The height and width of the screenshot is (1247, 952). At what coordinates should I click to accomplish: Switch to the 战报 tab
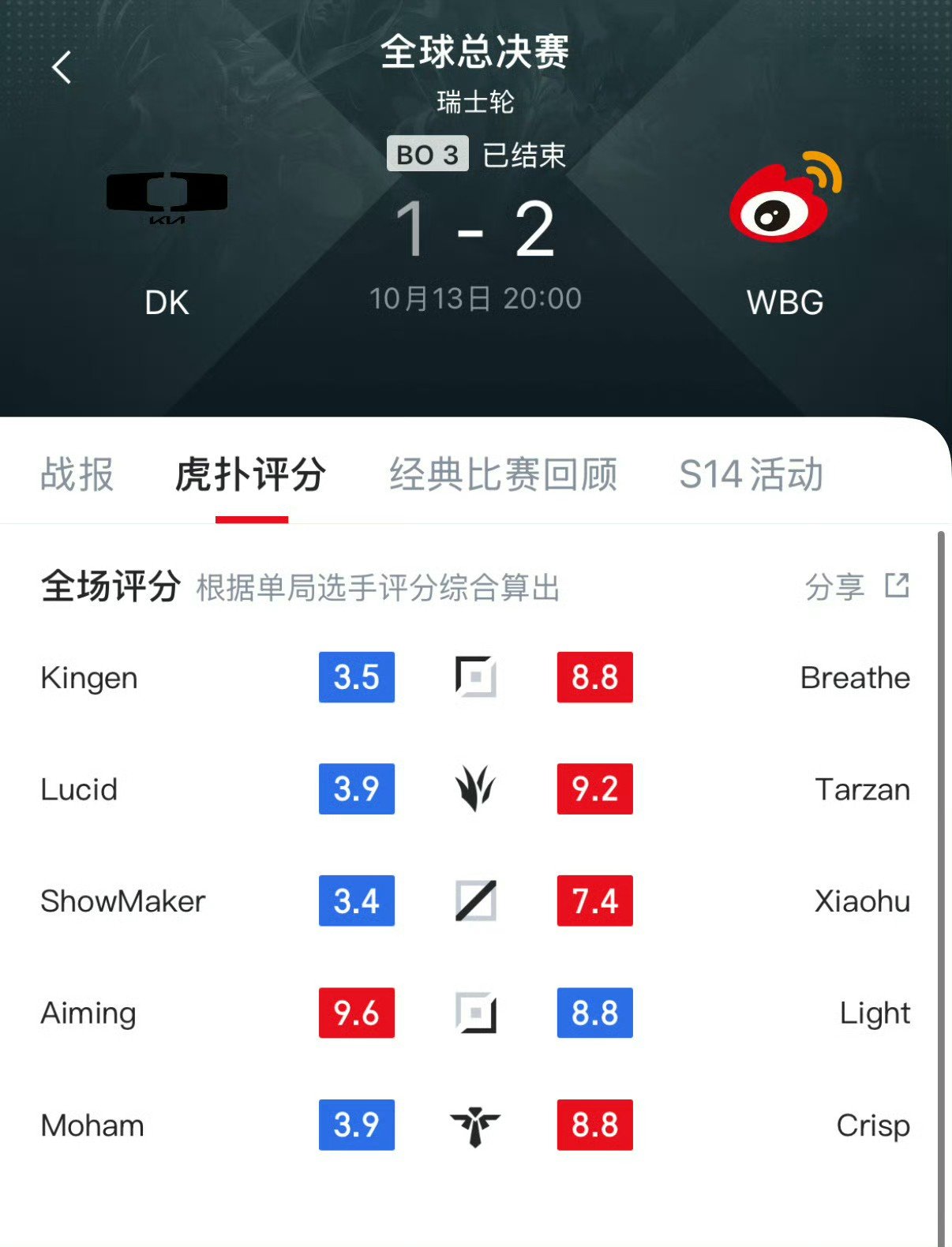click(77, 475)
